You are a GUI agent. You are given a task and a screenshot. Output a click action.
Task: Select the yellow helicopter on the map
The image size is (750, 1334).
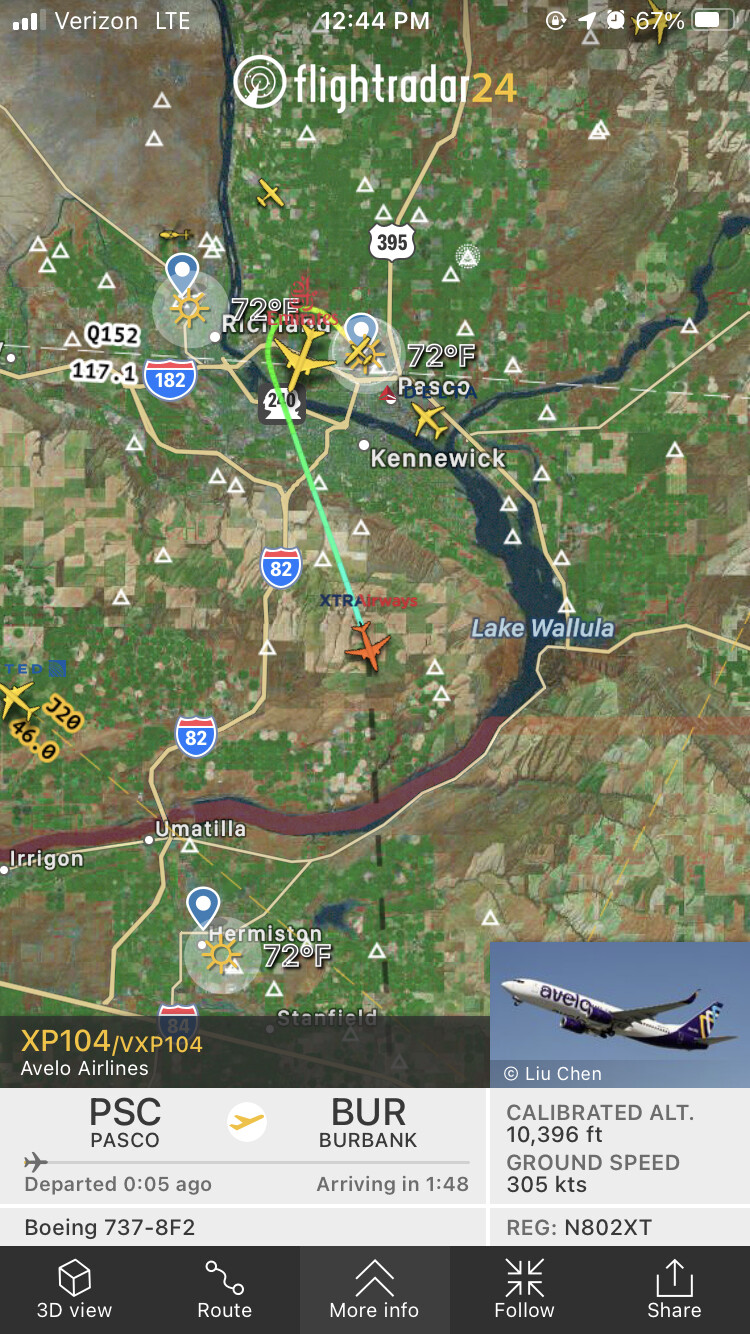(176, 235)
